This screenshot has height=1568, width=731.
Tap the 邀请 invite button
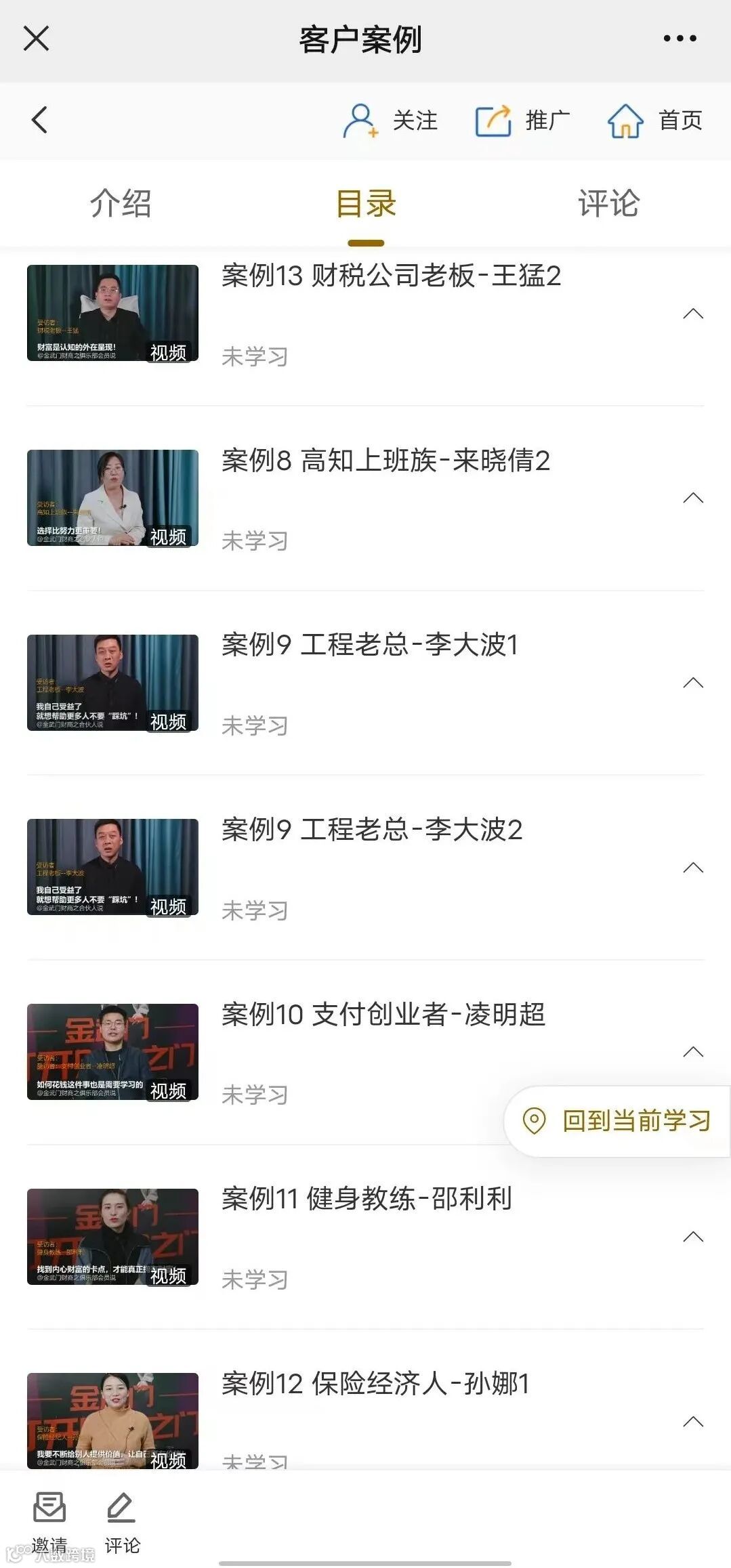click(x=49, y=1521)
